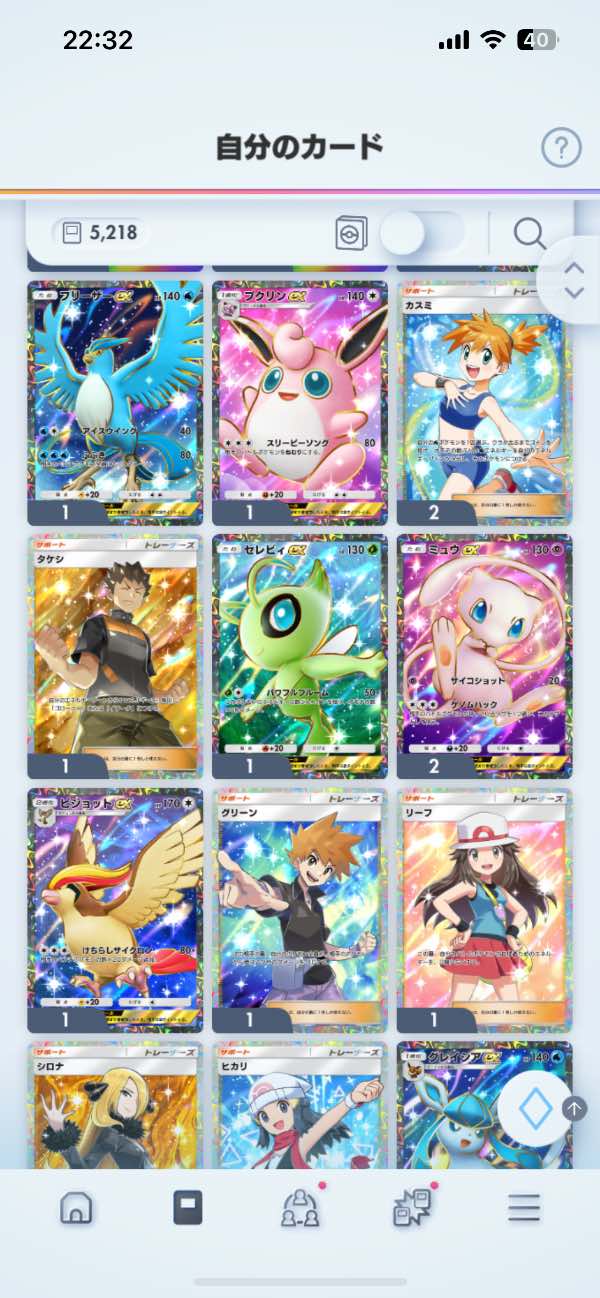Open the trade and battle tab
This screenshot has width=600, height=1298.
tap(411, 1208)
